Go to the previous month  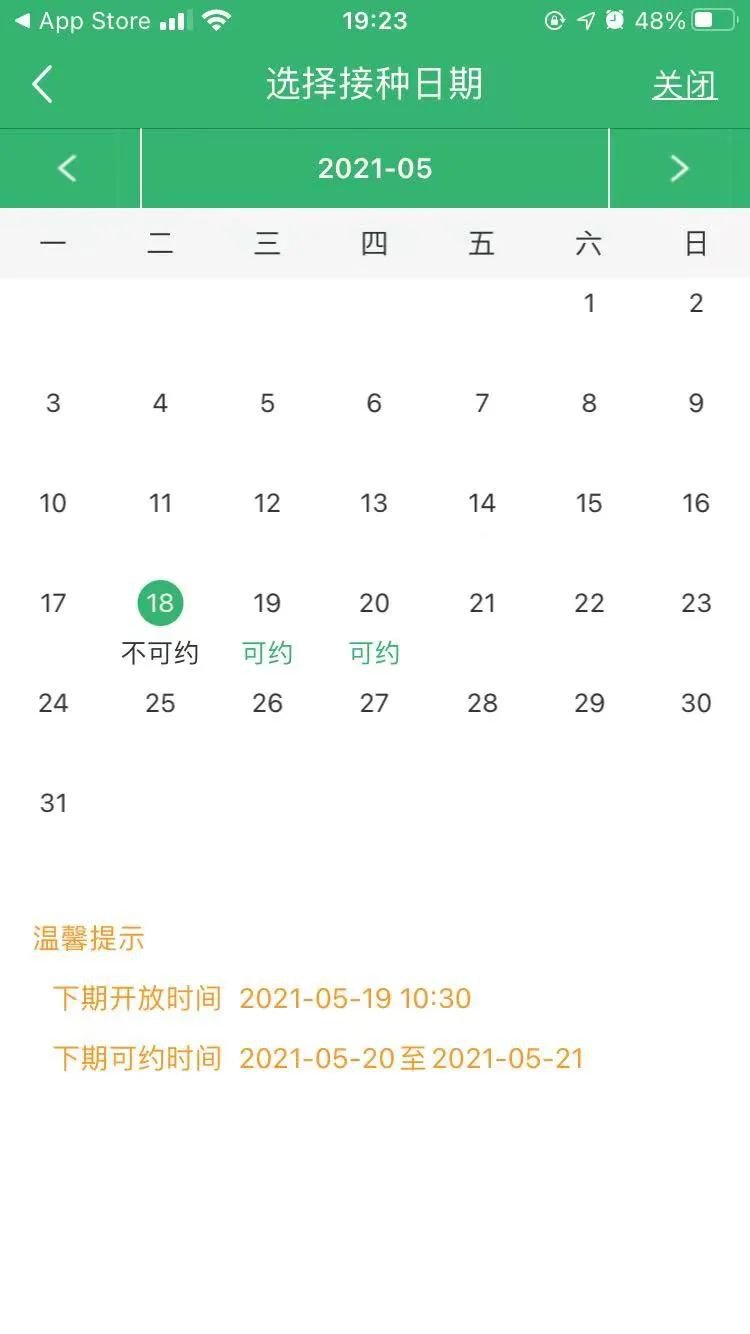click(x=68, y=168)
